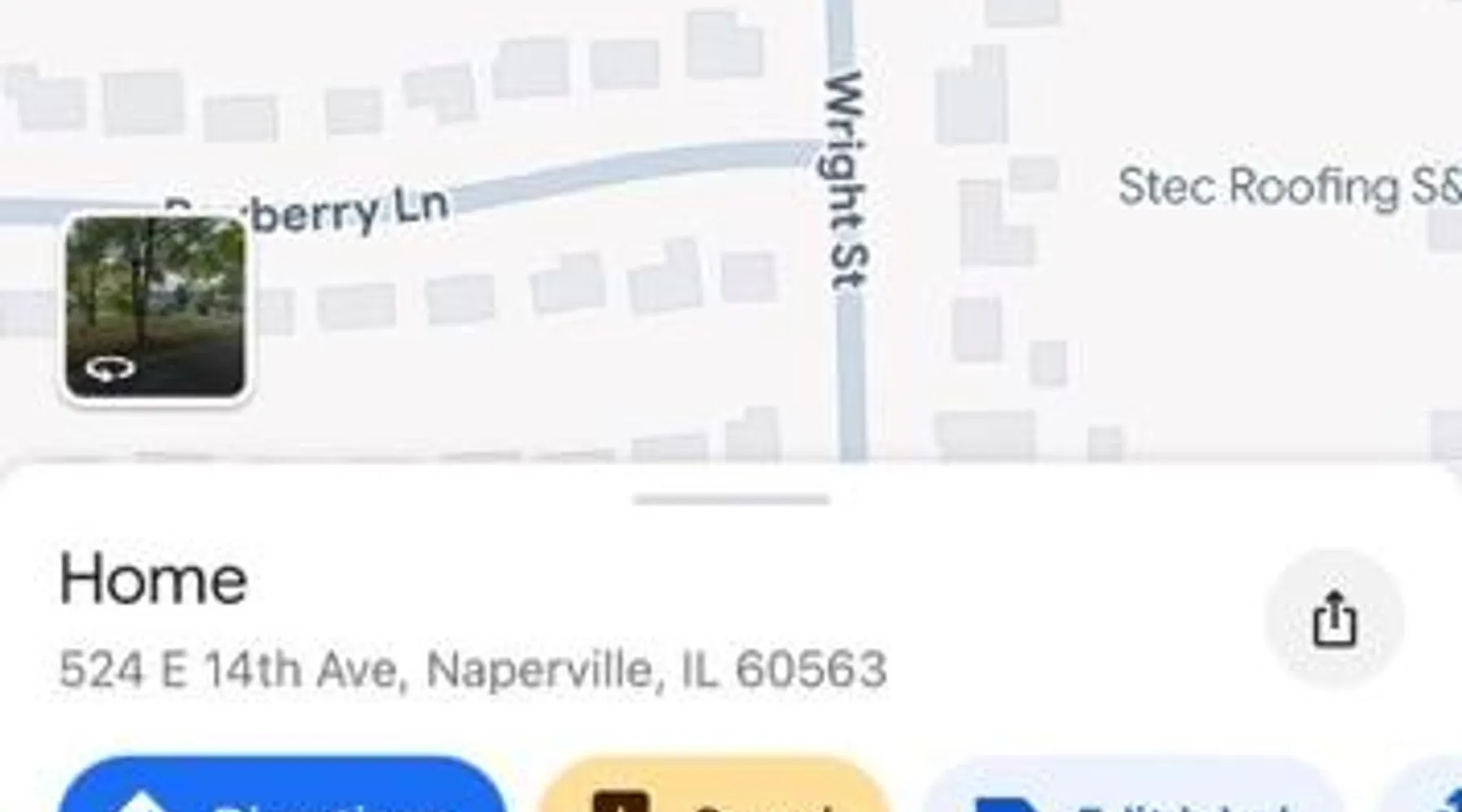Share the Home location
Viewport: 1462px width, 812px height.
click(1334, 620)
